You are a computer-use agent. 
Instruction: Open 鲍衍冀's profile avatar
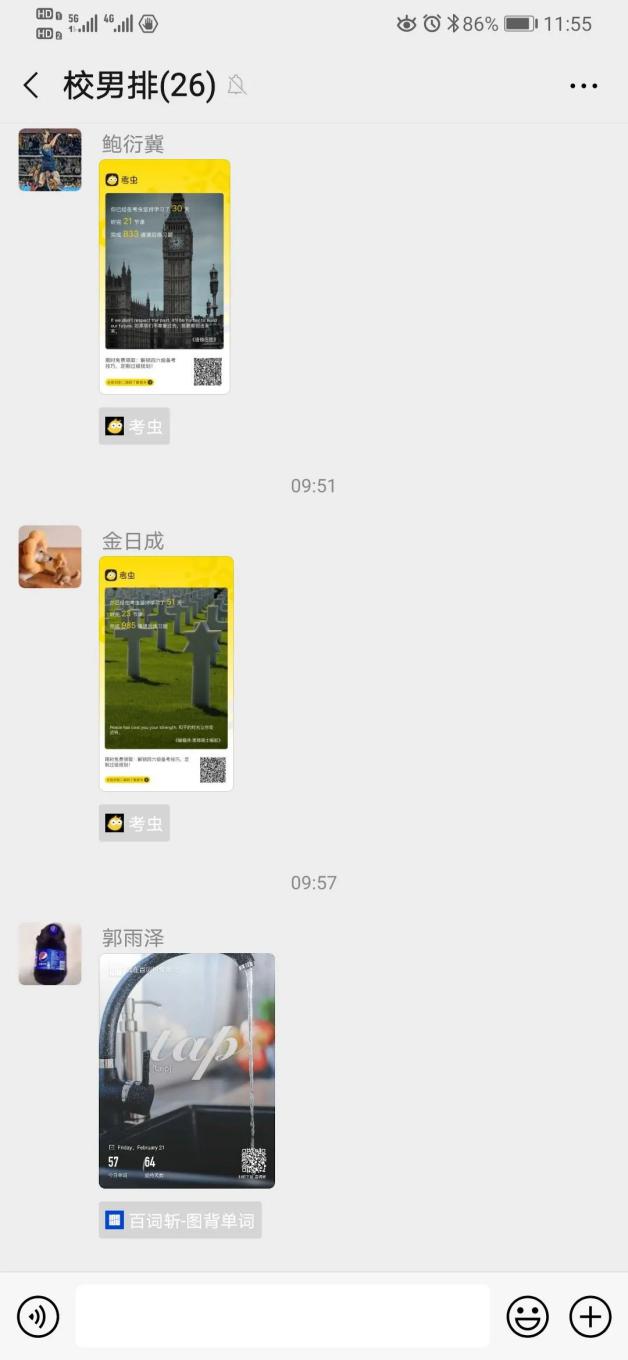[x=50, y=160]
